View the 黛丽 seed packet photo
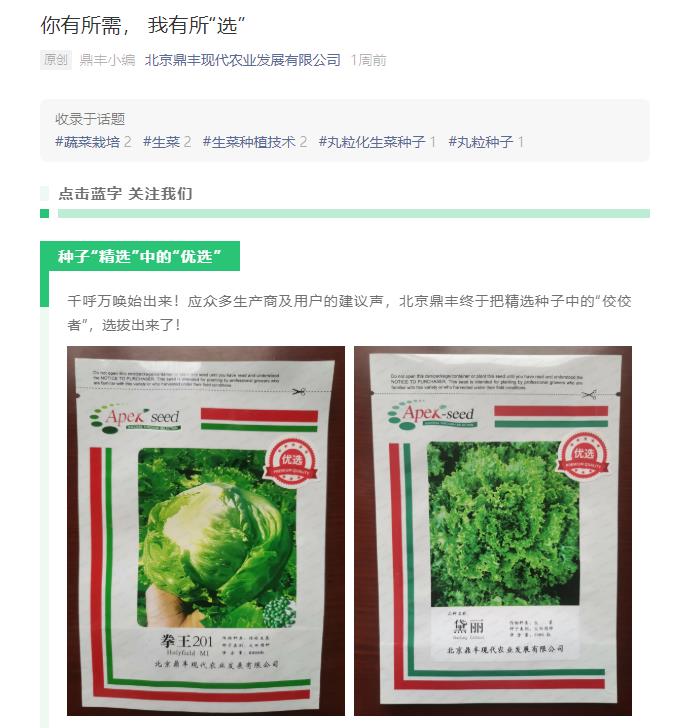 click(x=493, y=530)
